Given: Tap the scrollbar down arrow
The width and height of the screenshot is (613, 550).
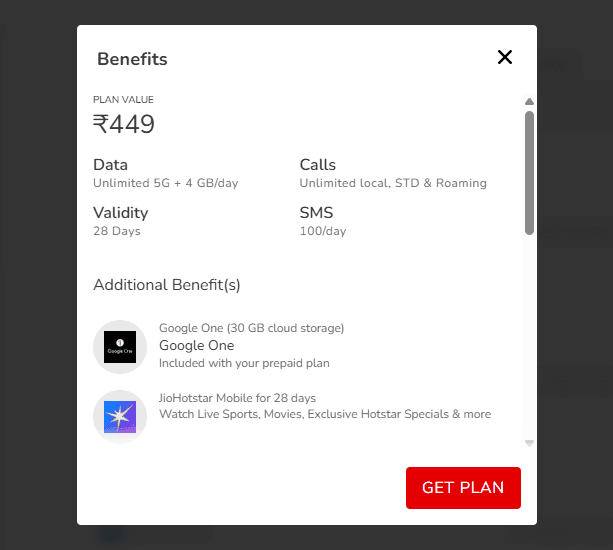Looking at the screenshot, I should pos(529,442).
